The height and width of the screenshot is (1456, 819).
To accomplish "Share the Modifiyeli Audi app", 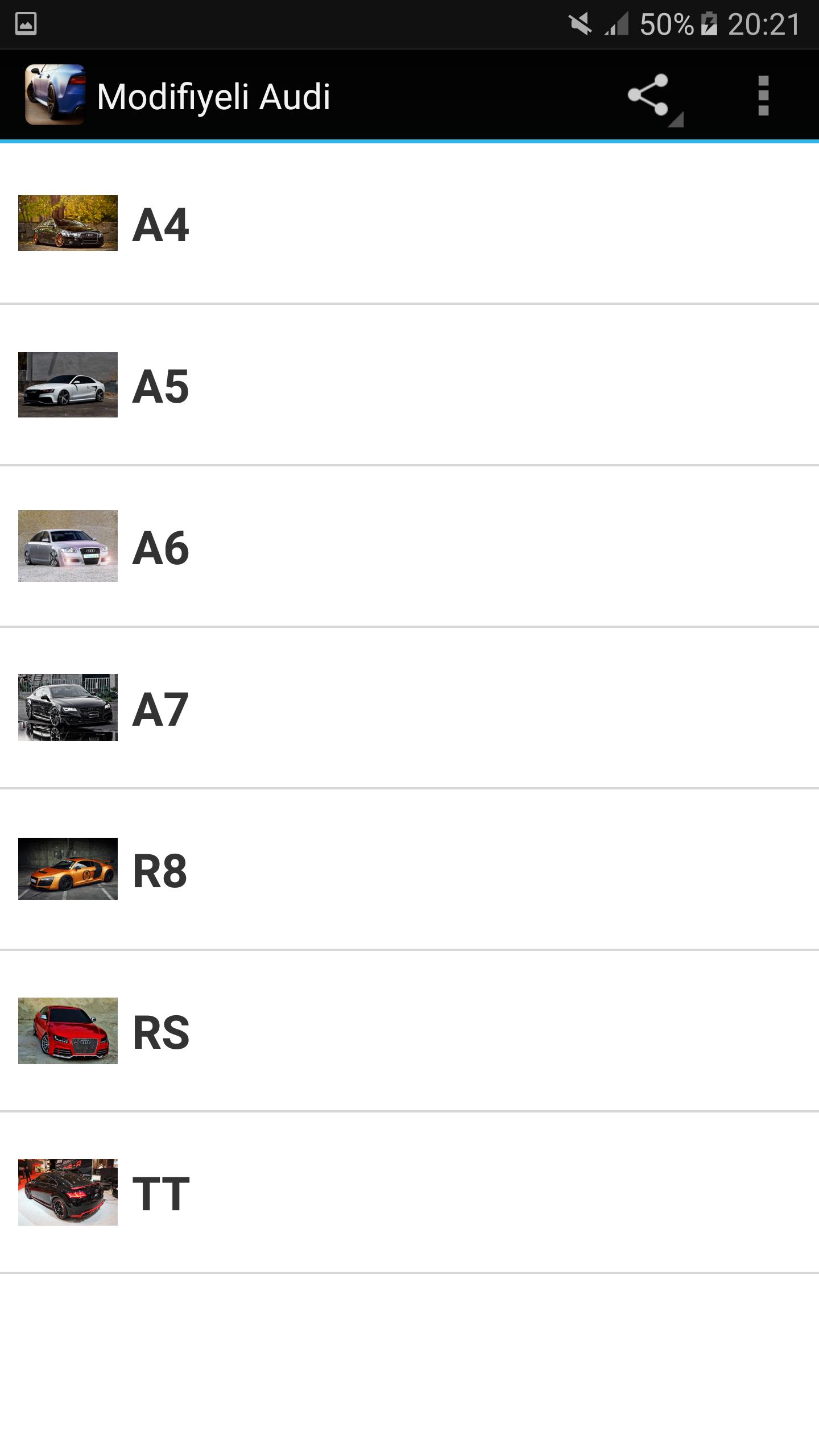I will pyautogui.click(x=648, y=96).
